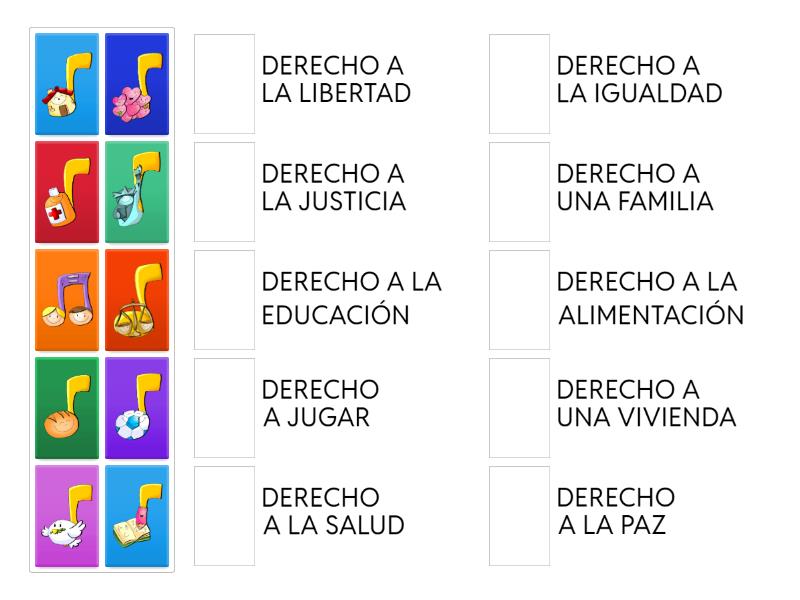Choose the bread loaf picture tile
The image size is (800, 600).
67,408
